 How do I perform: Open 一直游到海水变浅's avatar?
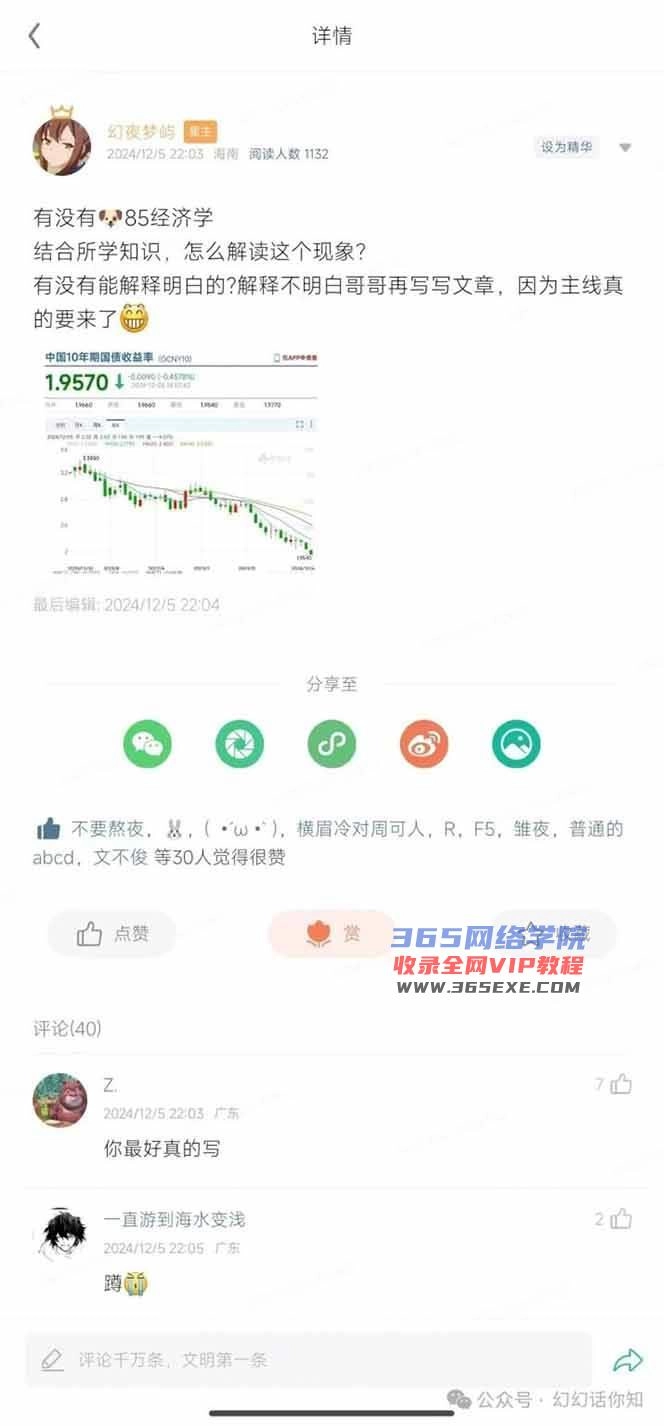[60, 1233]
